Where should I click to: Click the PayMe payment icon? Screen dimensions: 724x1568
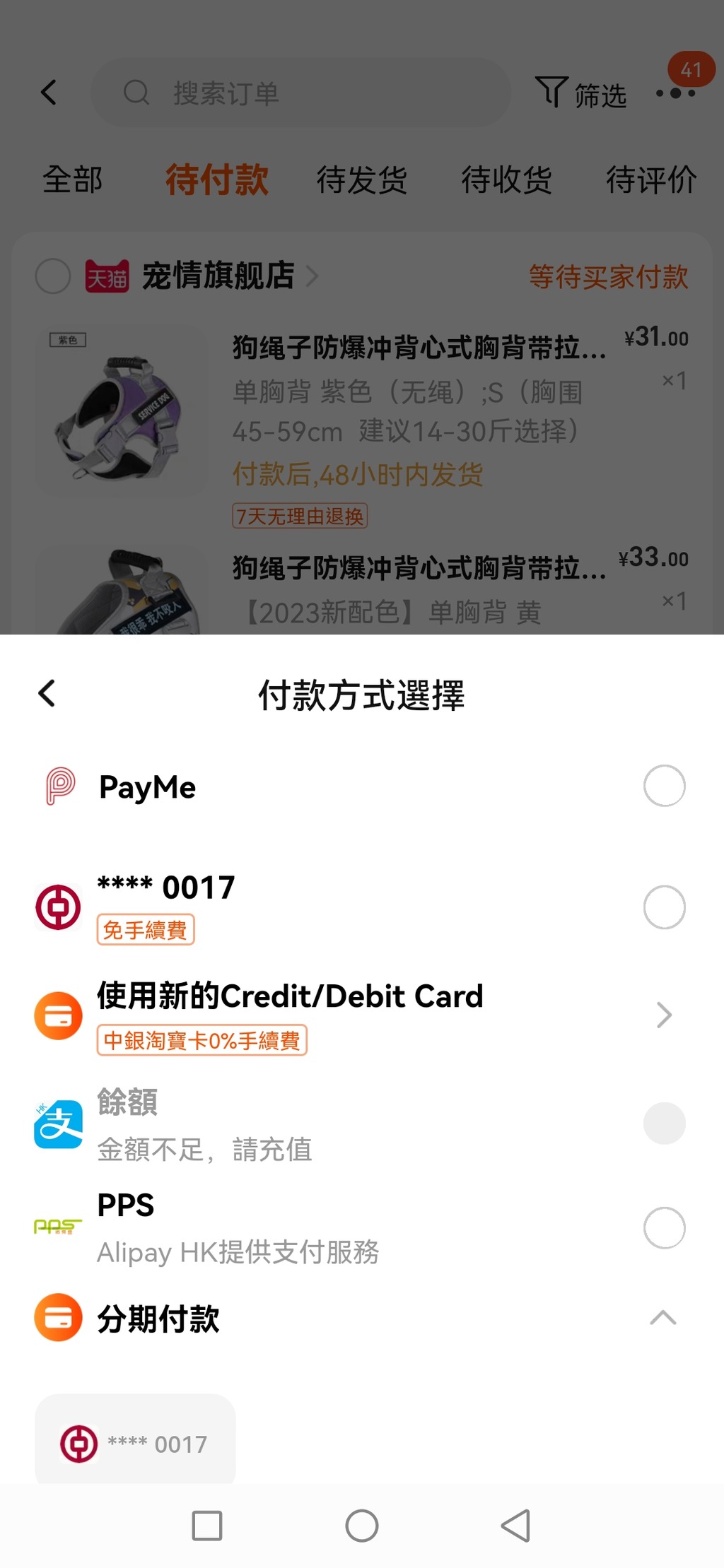pyautogui.click(x=58, y=786)
